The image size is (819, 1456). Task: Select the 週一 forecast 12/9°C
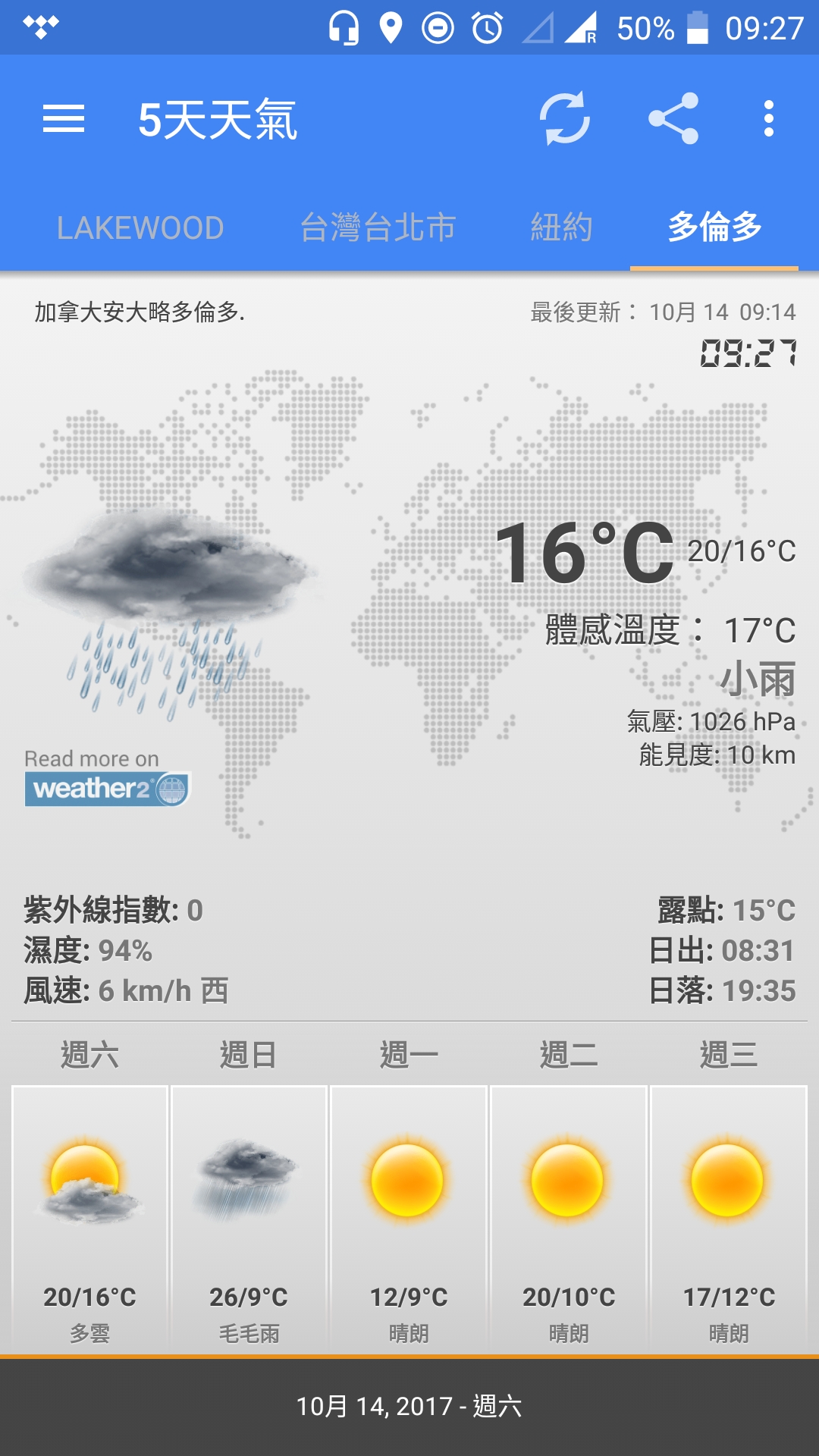pyautogui.click(x=409, y=1218)
